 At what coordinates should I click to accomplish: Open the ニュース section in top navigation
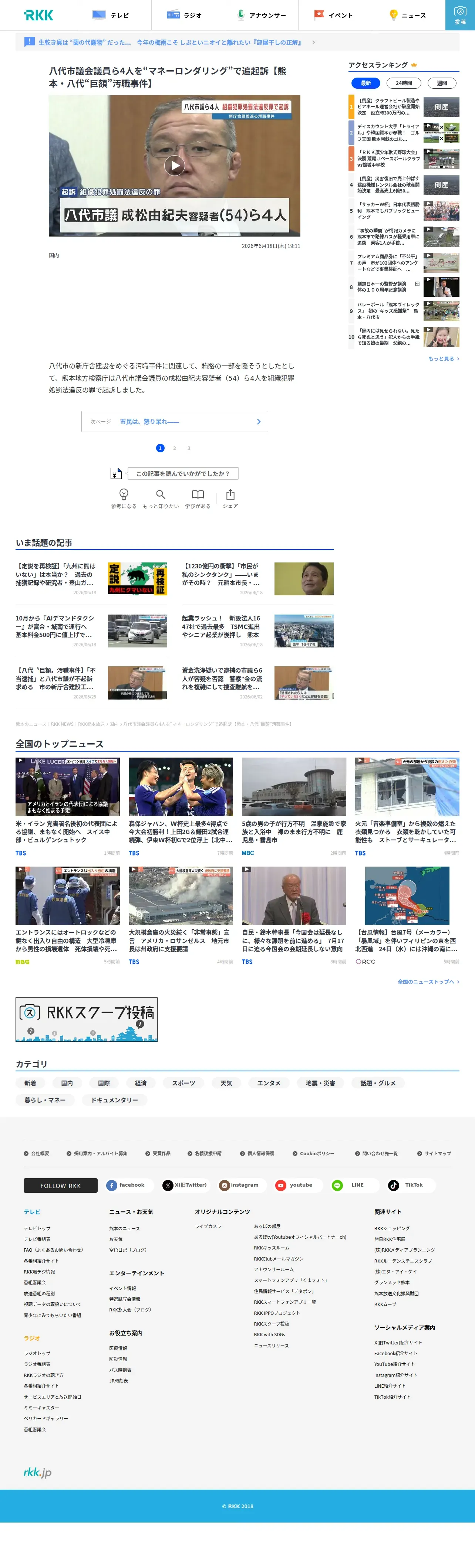coord(408,15)
